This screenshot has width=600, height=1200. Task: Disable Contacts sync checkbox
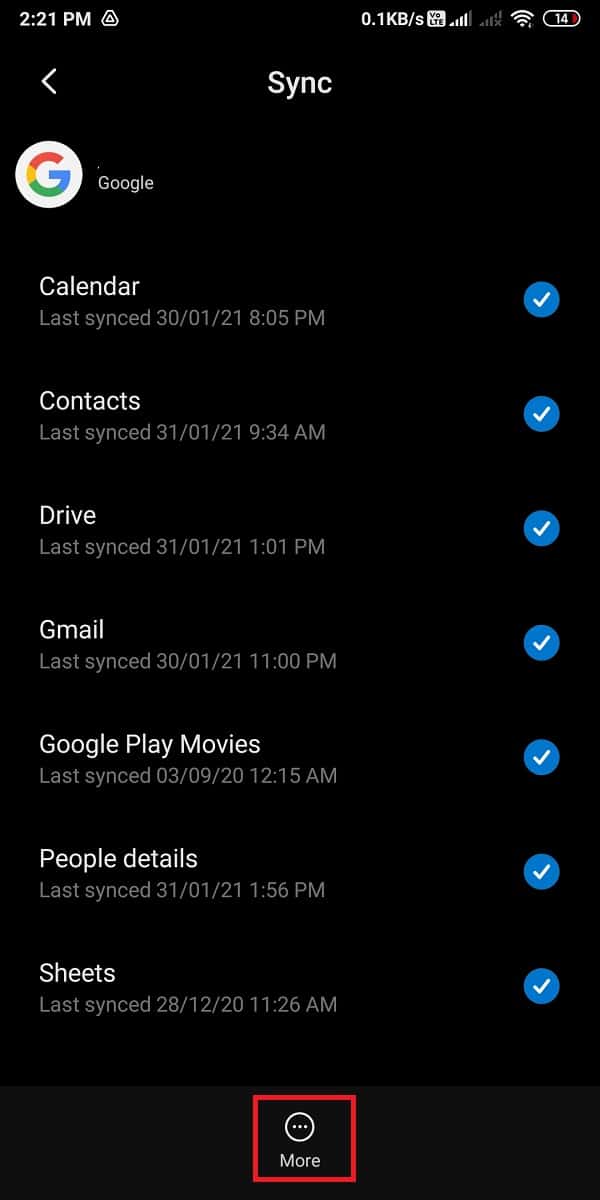[x=541, y=413]
